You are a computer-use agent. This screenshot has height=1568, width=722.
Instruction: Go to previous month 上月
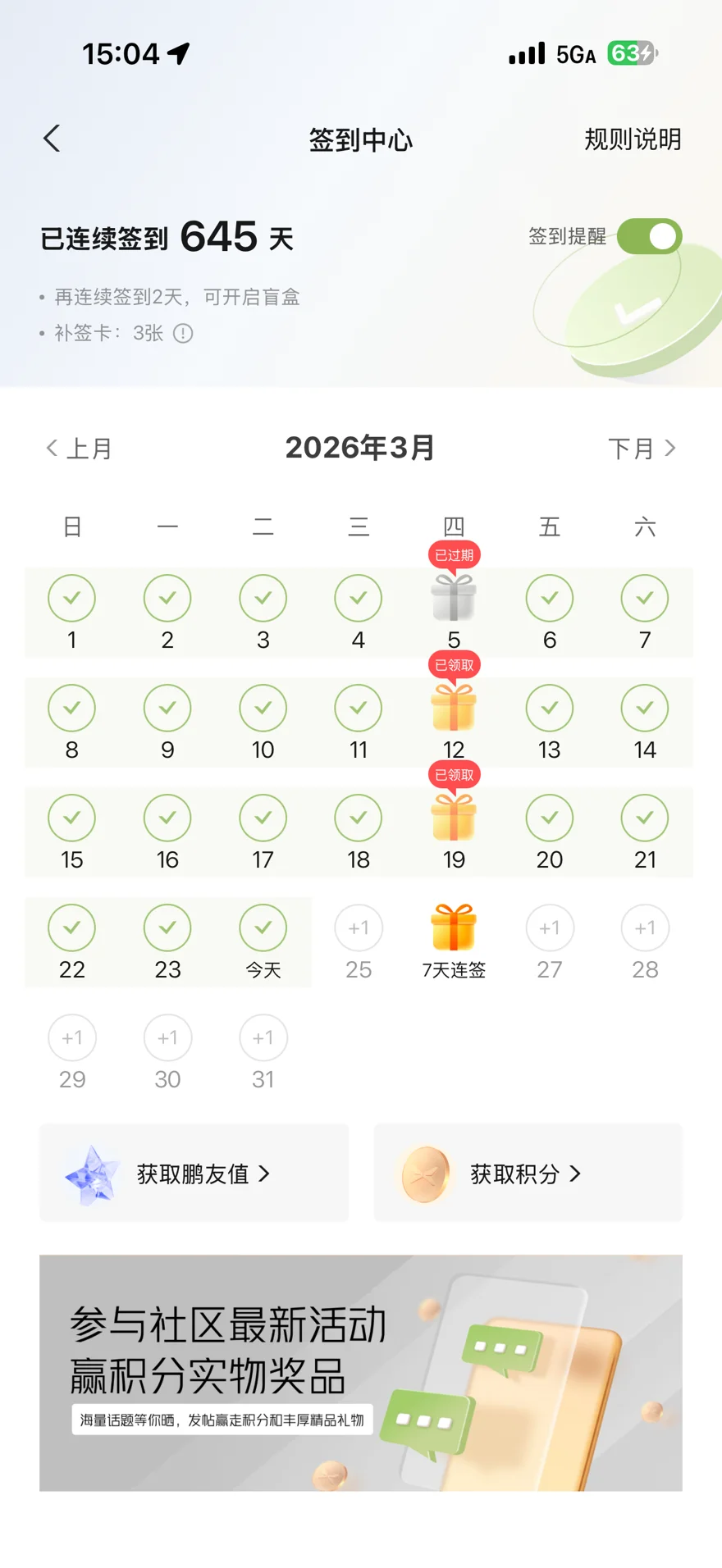click(79, 449)
